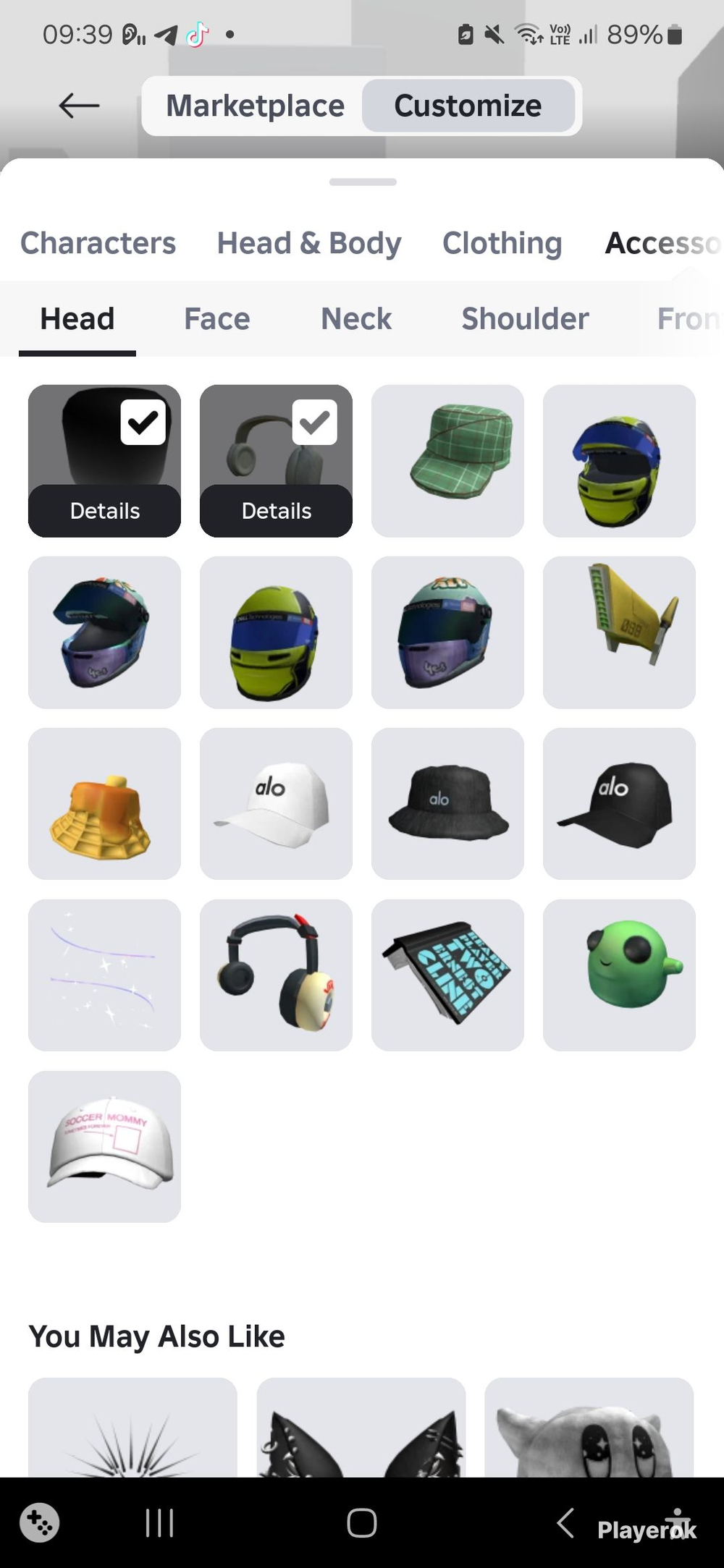This screenshot has height=1568, width=724.
Task: View Details of the equipped grey headphones
Action: (276, 511)
